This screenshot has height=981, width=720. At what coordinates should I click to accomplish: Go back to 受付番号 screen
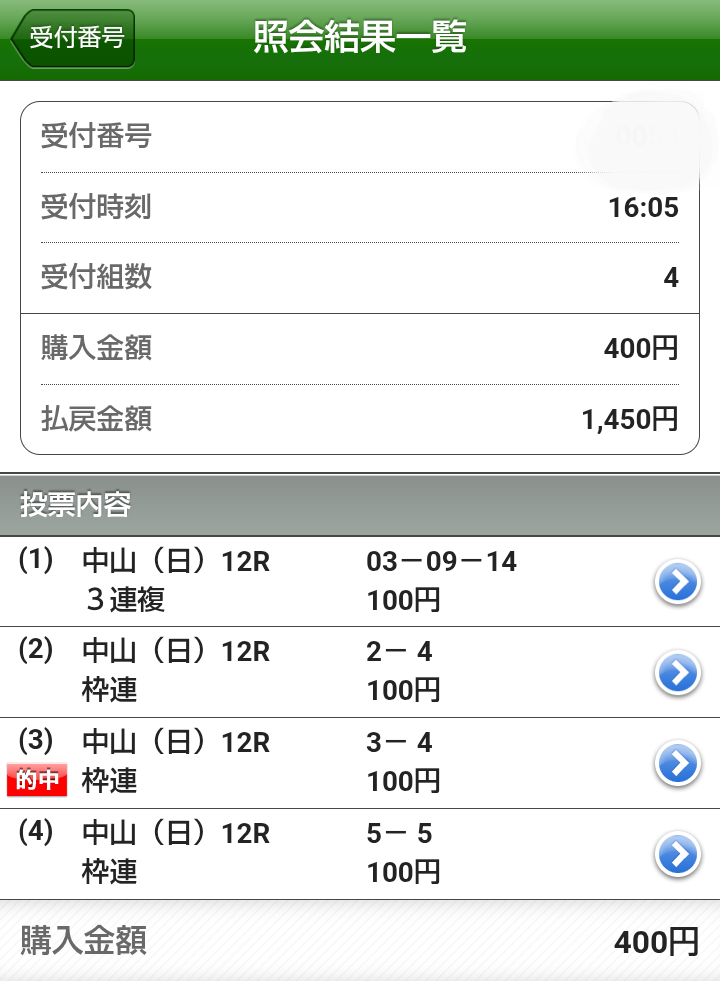pyautogui.click(x=73, y=38)
